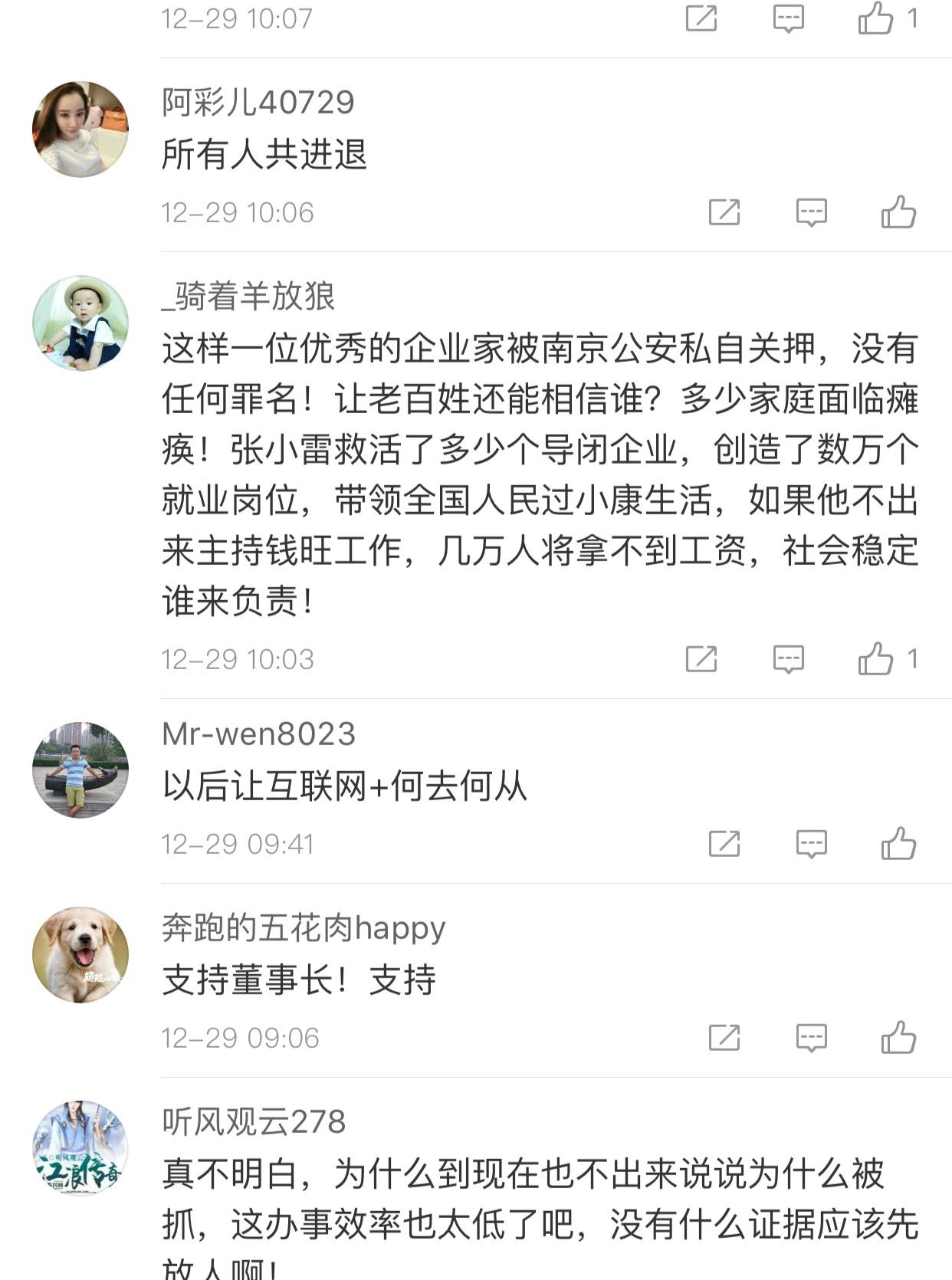Reply to 阿彩儿40729's comment
The width and height of the screenshot is (952, 1280).
pos(811,212)
